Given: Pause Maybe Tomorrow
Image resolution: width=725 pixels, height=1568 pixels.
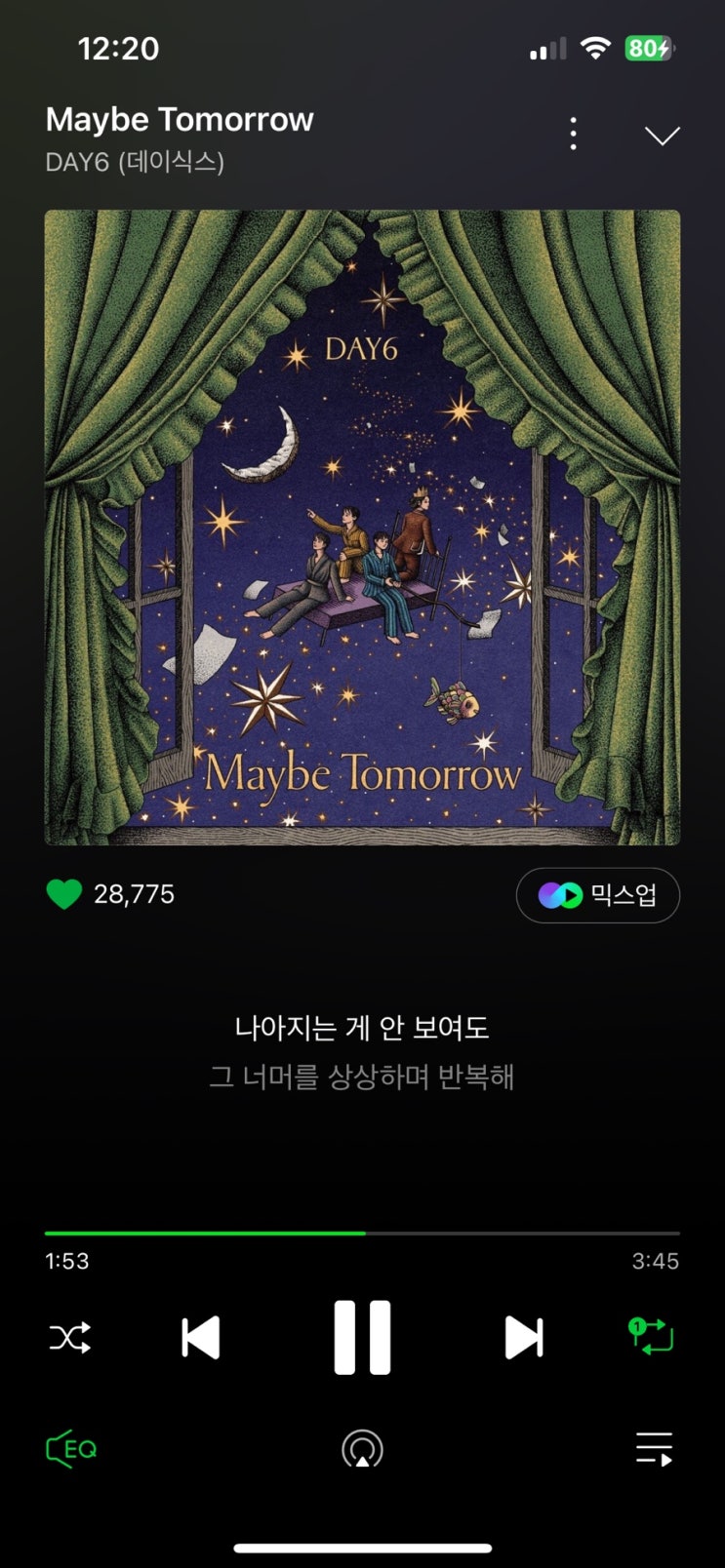Looking at the screenshot, I should 362,1337.
